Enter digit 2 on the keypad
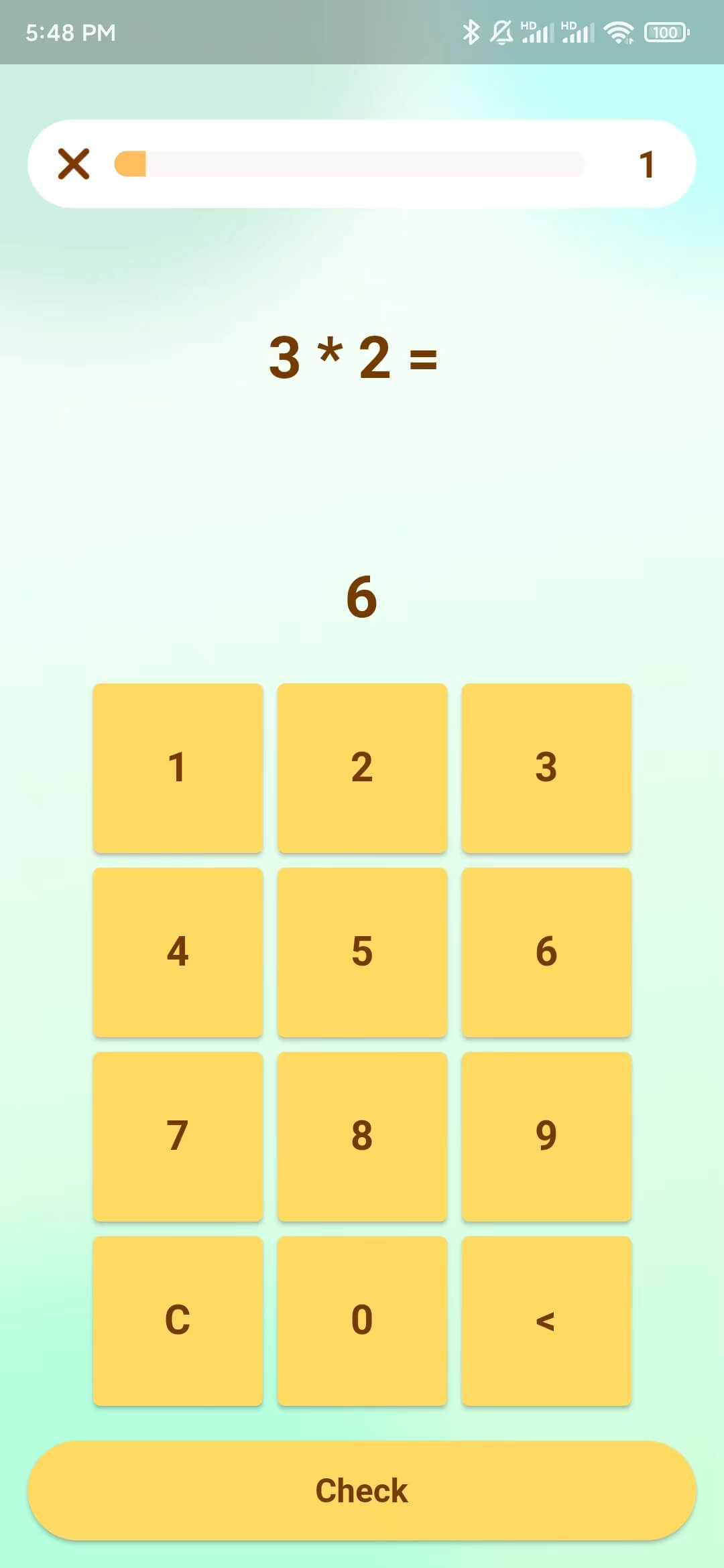The image size is (724, 1568). click(362, 768)
